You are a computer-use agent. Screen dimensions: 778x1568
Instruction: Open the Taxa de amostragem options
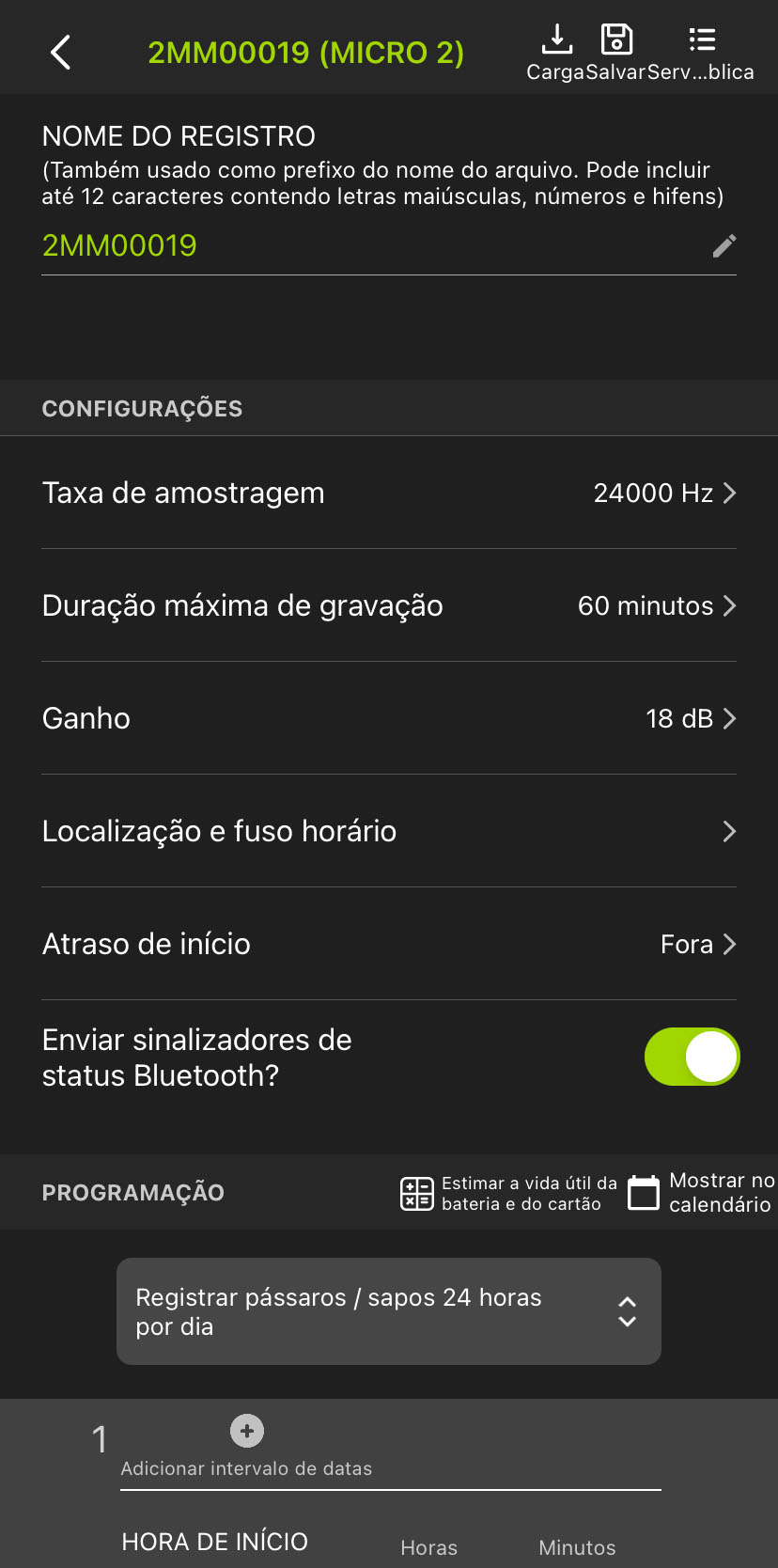coord(389,493)
